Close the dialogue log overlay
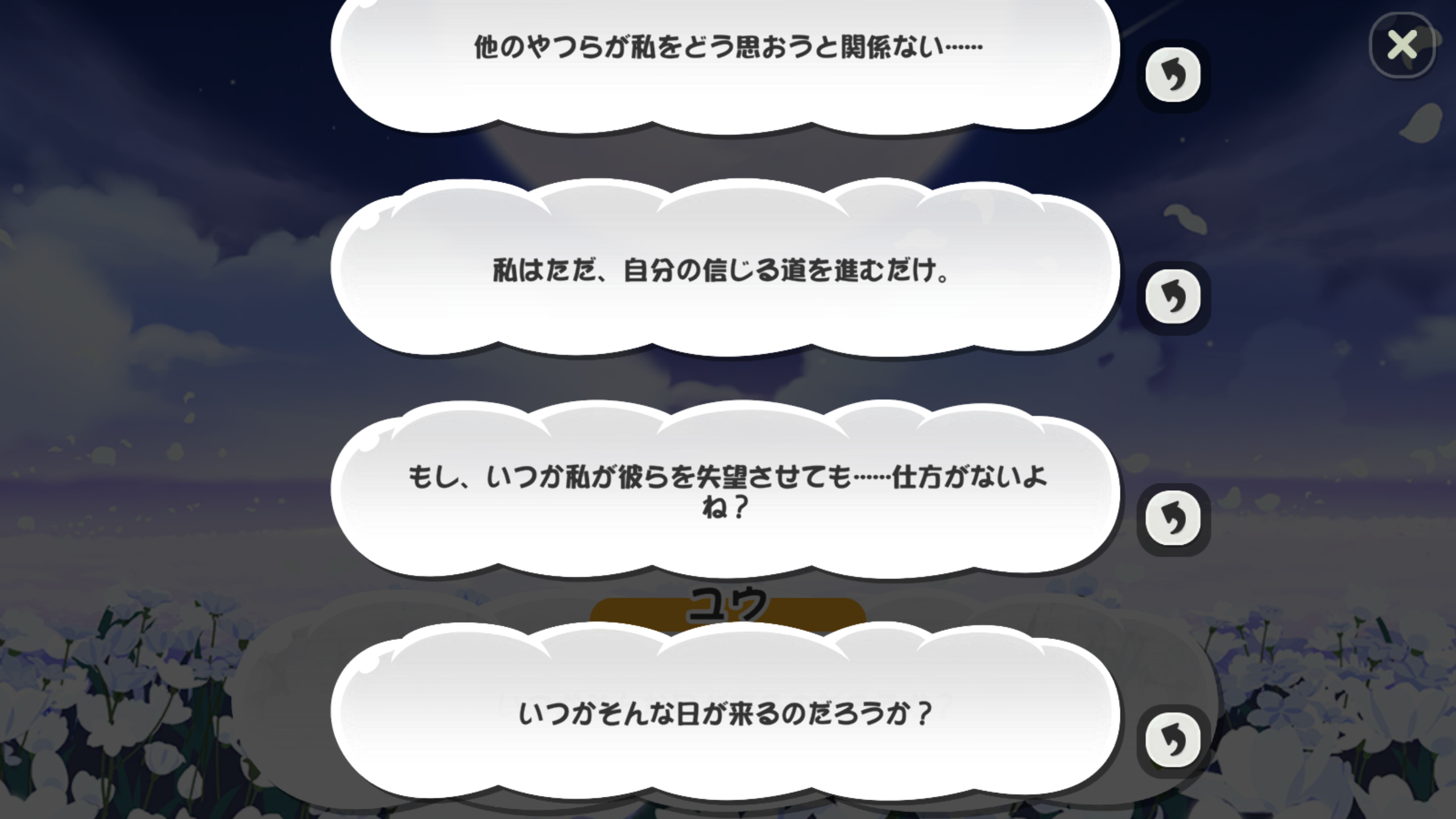 [1402, 45]
